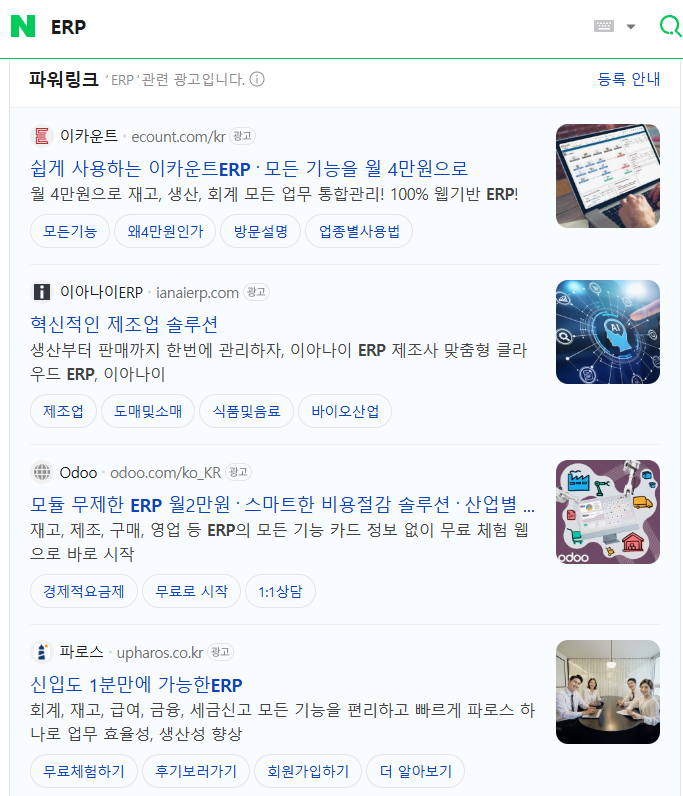This screenshot has width=683, height=796.
Task: Open the Odoo 모듈 무제한 ERP headline
Action: tap(282, 504)
